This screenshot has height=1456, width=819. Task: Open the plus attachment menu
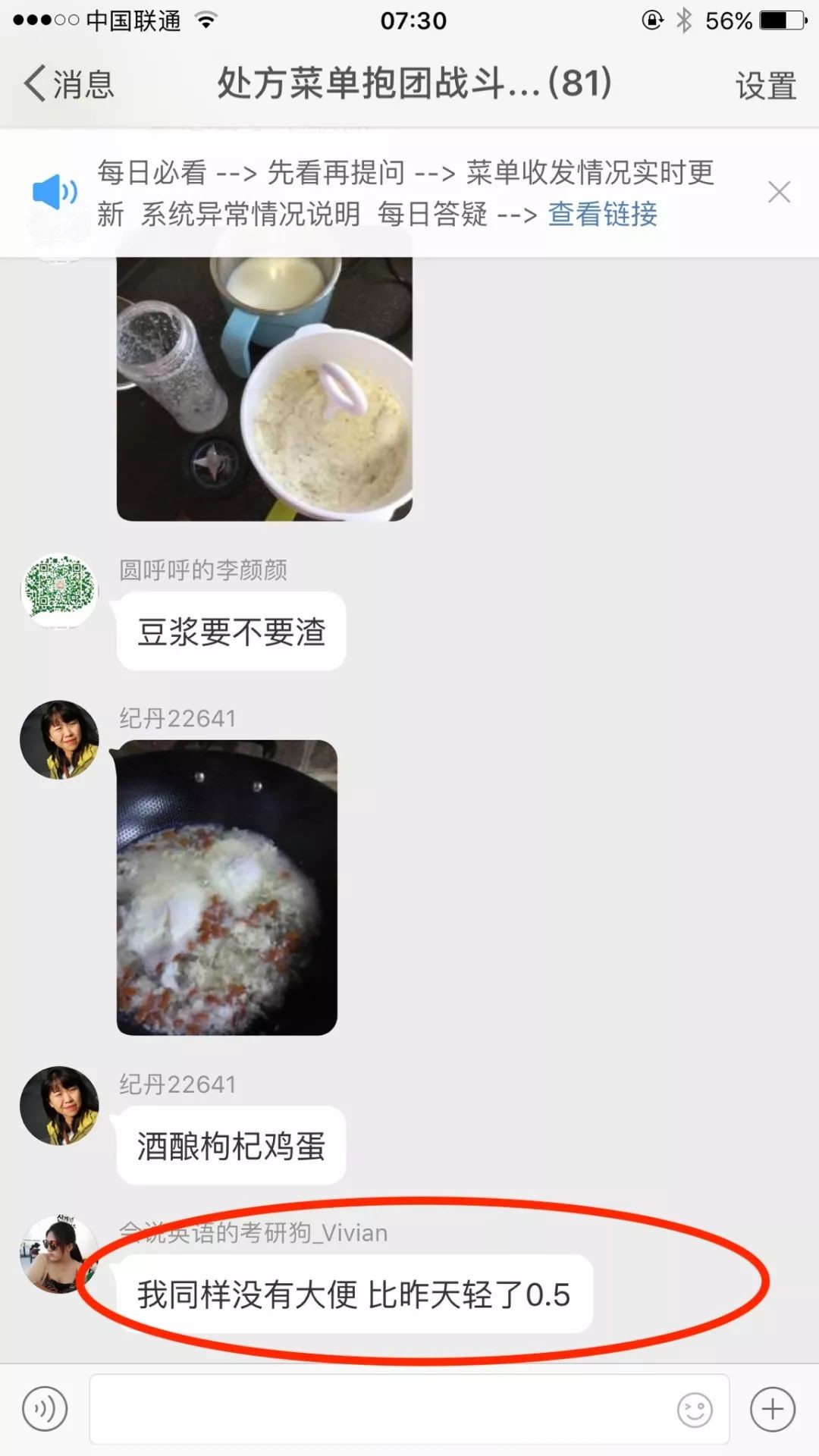773,1410
